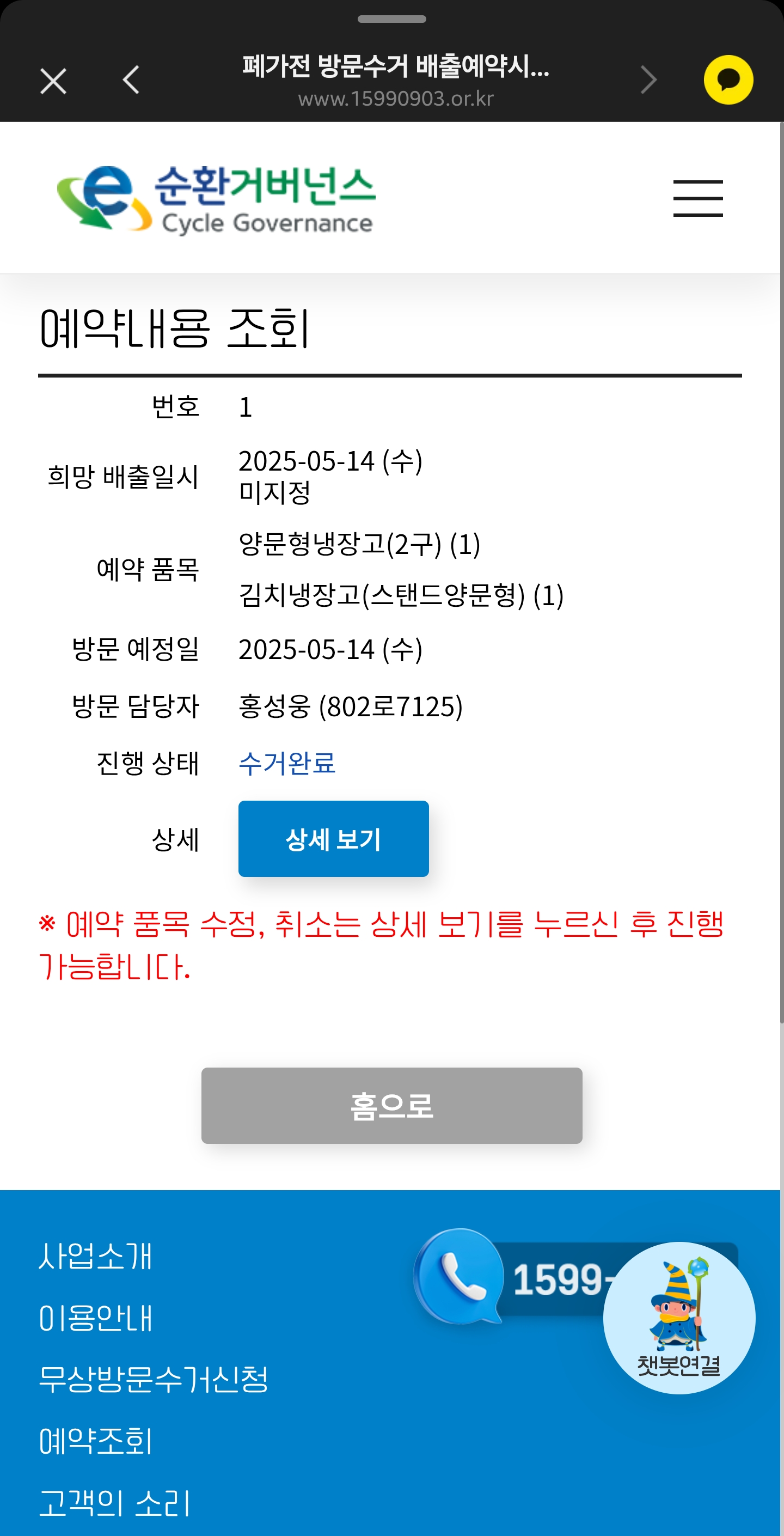Go forward with the forward arrow
The height and width of the screenshot is (1536, 784).
[648, 80]
